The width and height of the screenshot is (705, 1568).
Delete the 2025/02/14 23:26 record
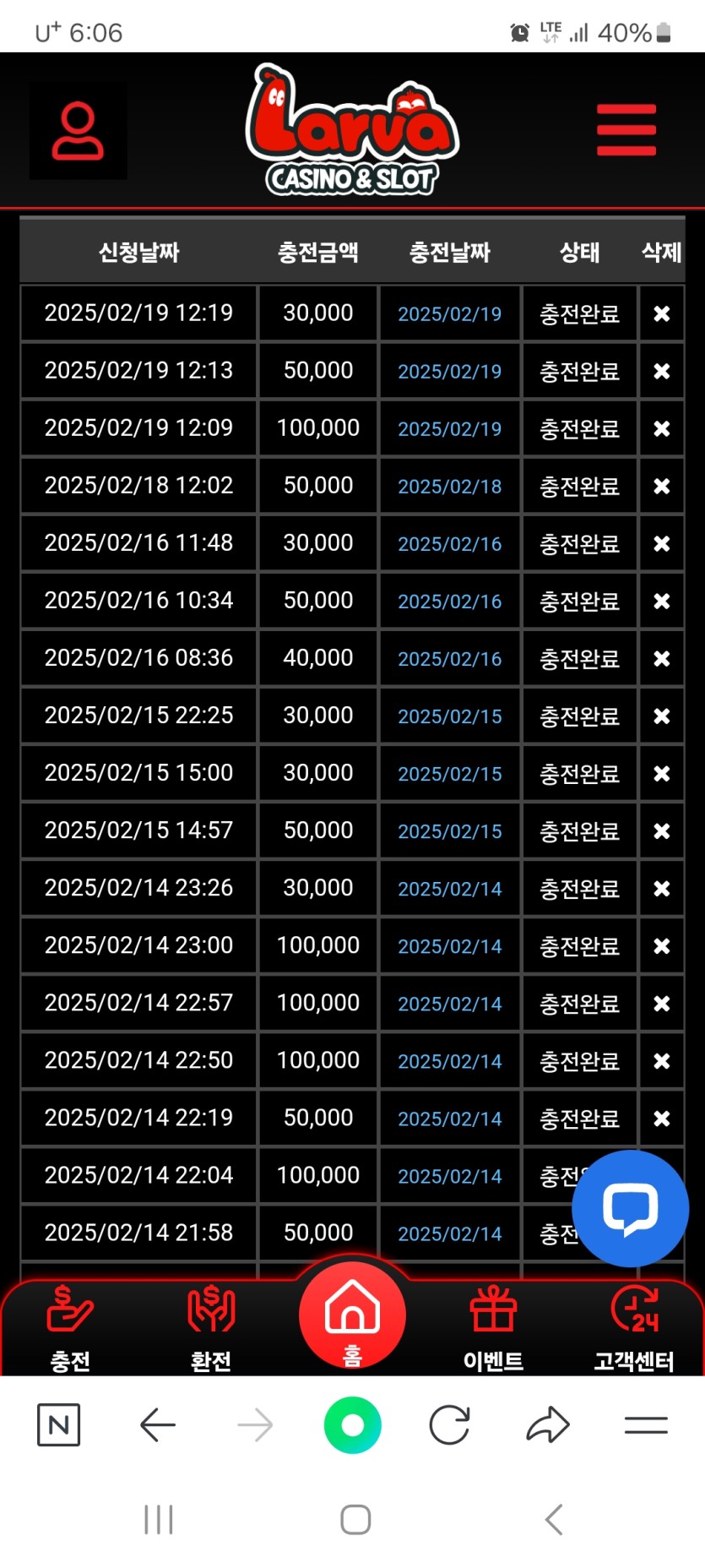[x=662, y=888]
